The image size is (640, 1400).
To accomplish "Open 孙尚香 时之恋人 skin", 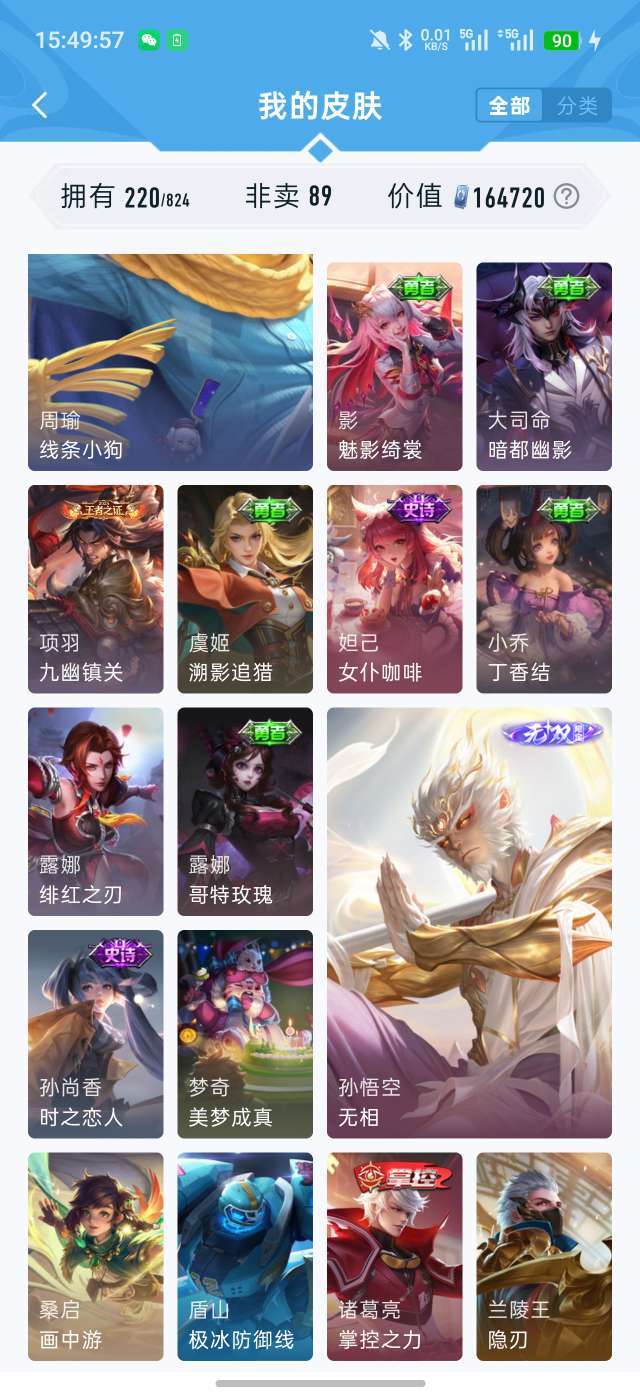I will tap(96, 1034).
